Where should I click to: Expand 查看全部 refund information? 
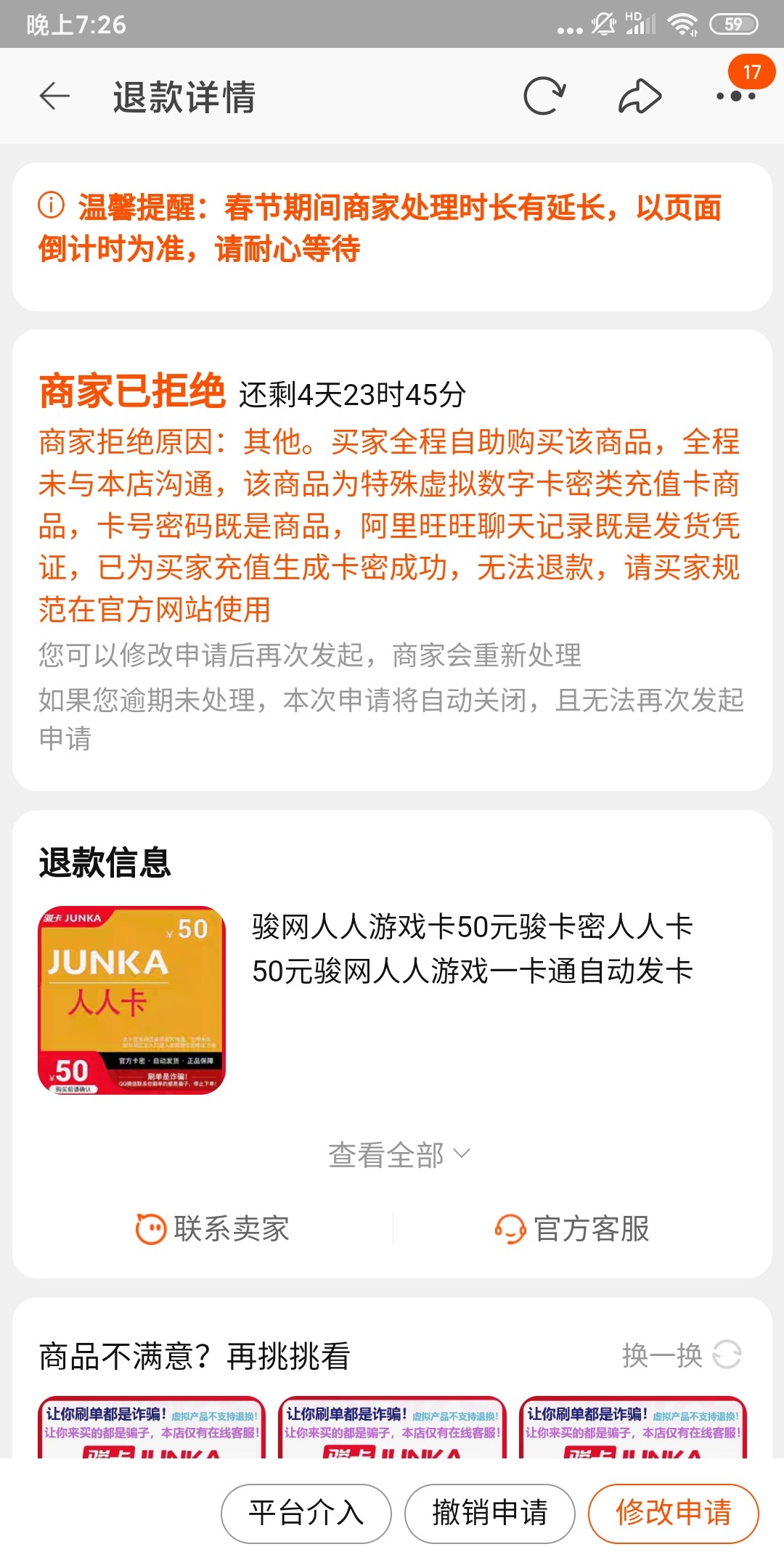pos(398,1155)
